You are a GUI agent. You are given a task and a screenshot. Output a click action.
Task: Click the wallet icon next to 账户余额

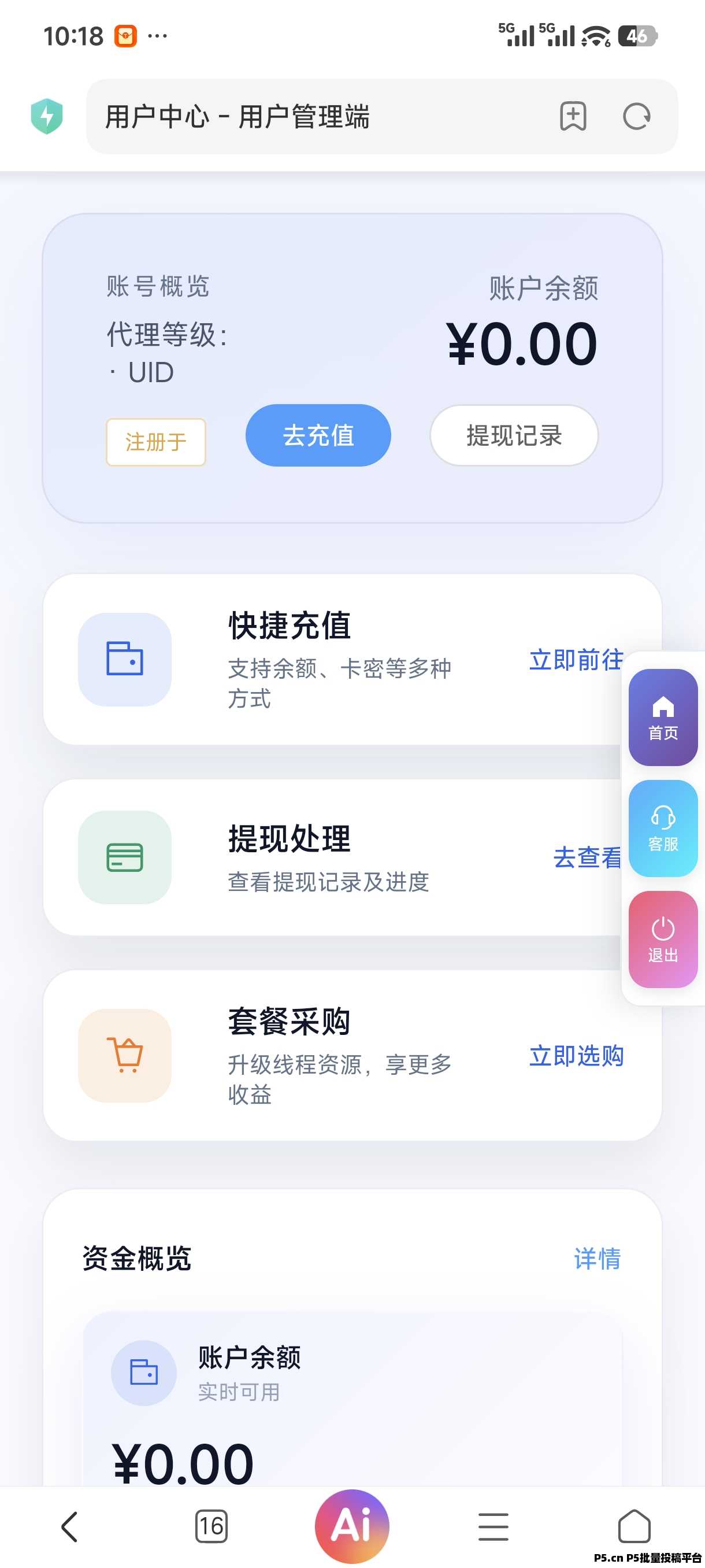(x=144, y=1374)
